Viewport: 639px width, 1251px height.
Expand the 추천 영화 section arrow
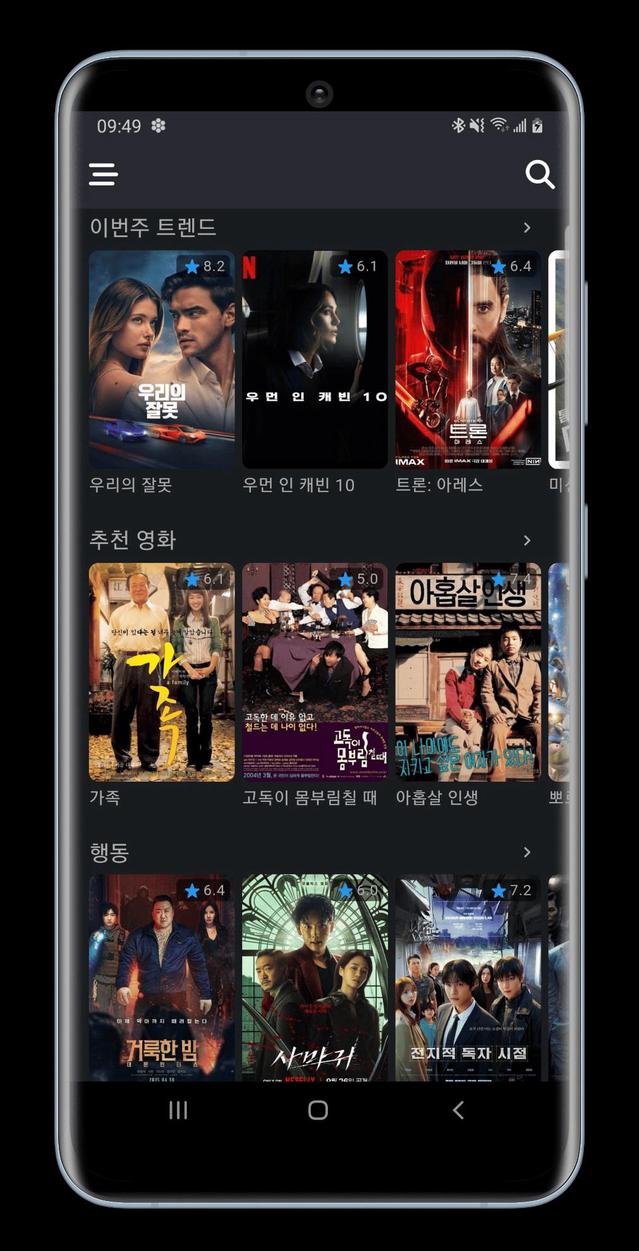click(x=527, y=540)
